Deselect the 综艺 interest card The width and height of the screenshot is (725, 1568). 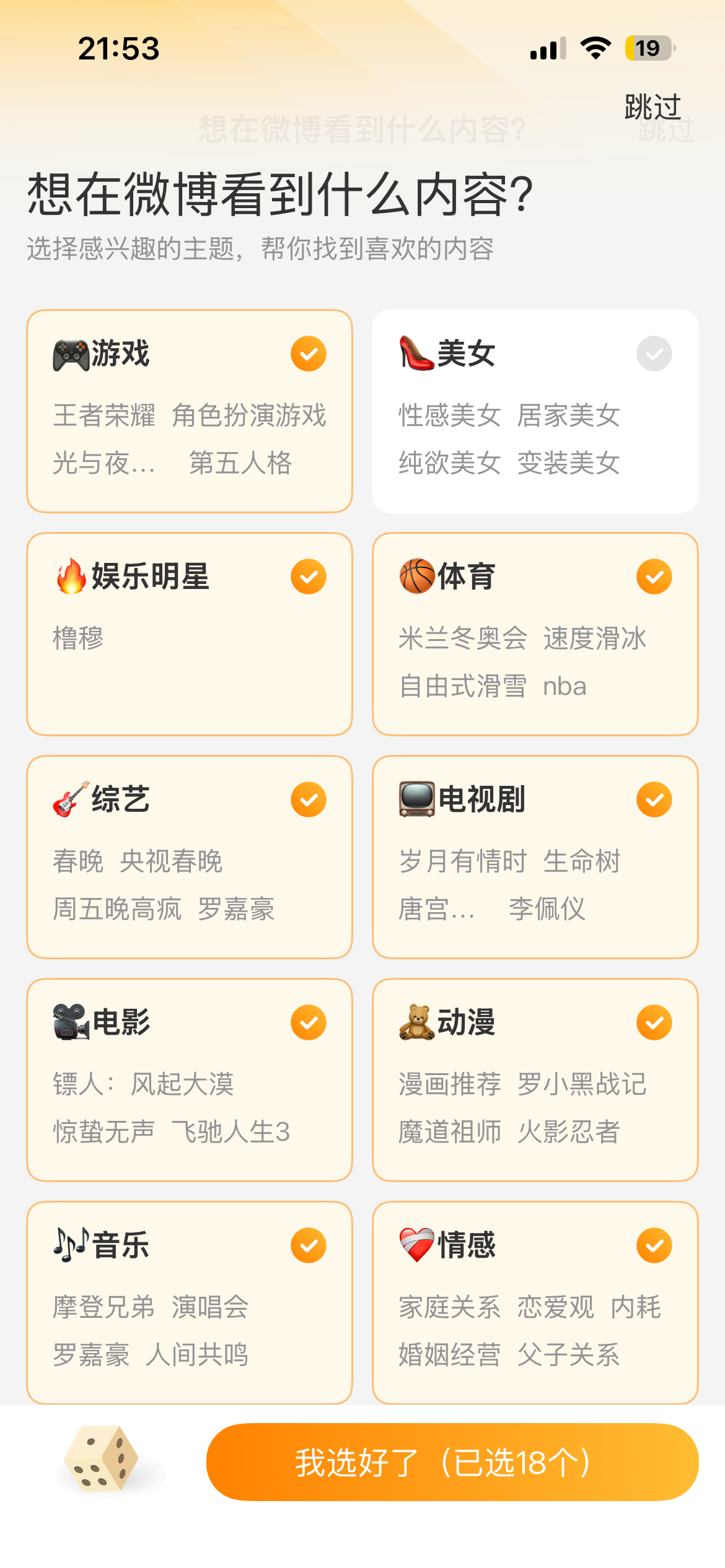point(190,857)
